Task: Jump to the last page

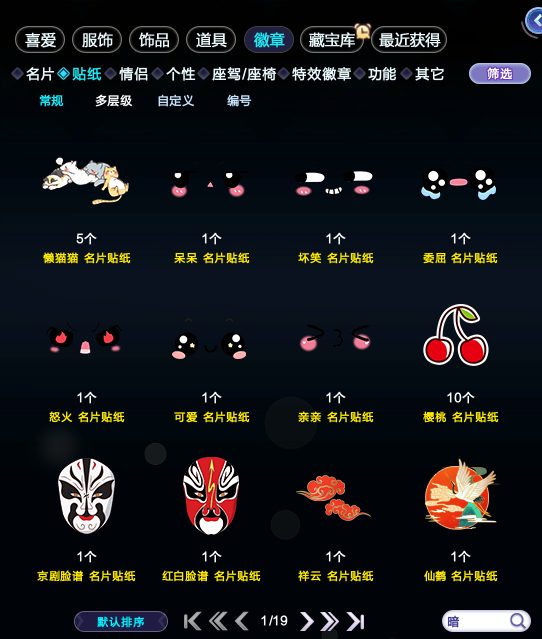Action: [x=356, y=621]
